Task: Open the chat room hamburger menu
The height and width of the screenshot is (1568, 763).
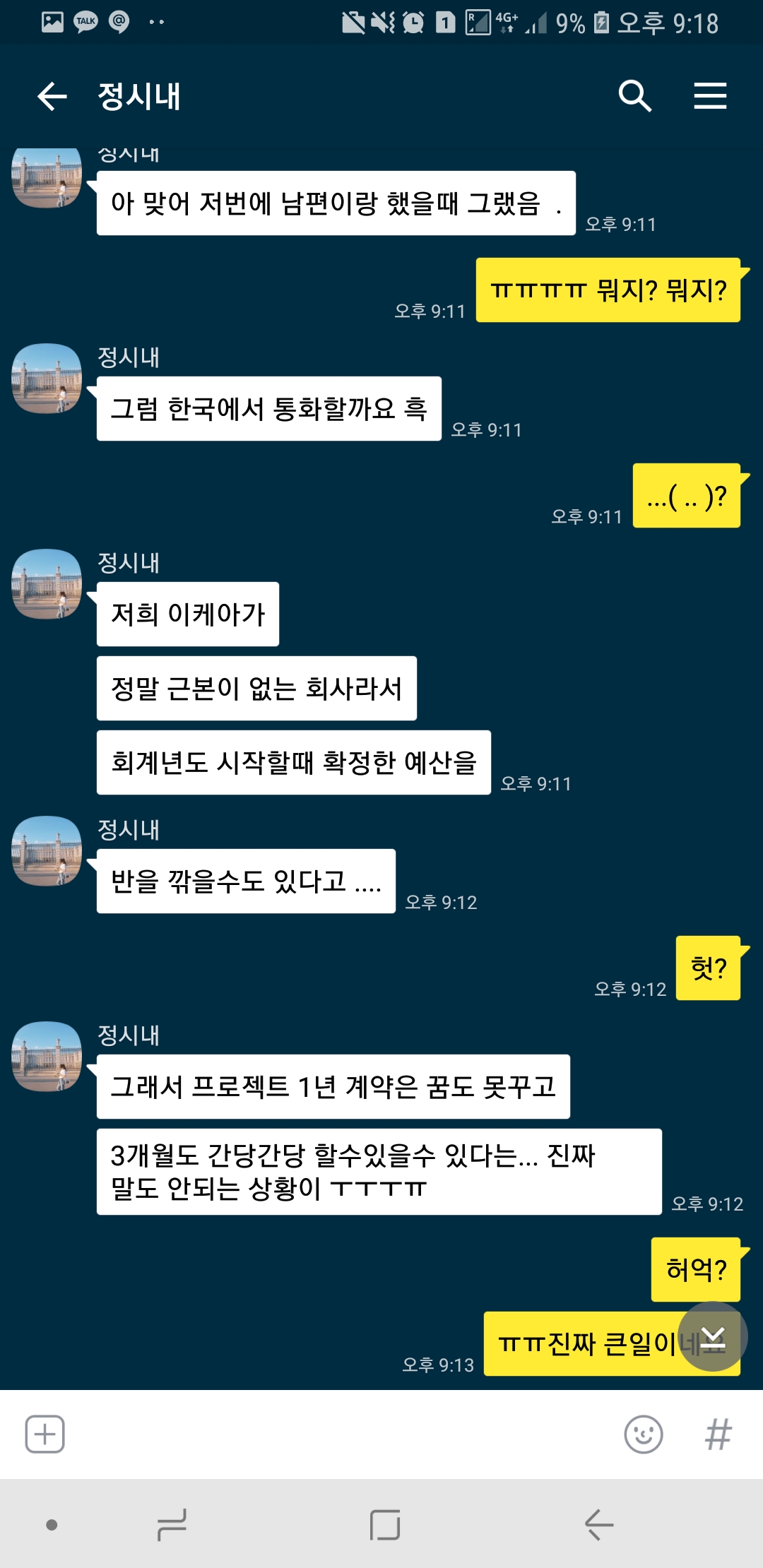Action: click(x=710, y=96)
